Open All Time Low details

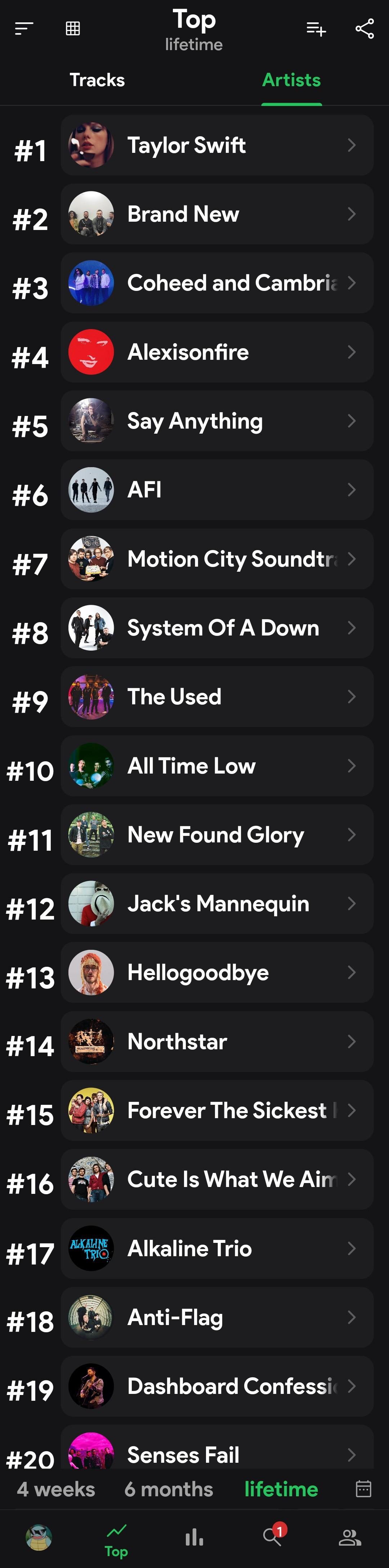click(x=217, y=766)
